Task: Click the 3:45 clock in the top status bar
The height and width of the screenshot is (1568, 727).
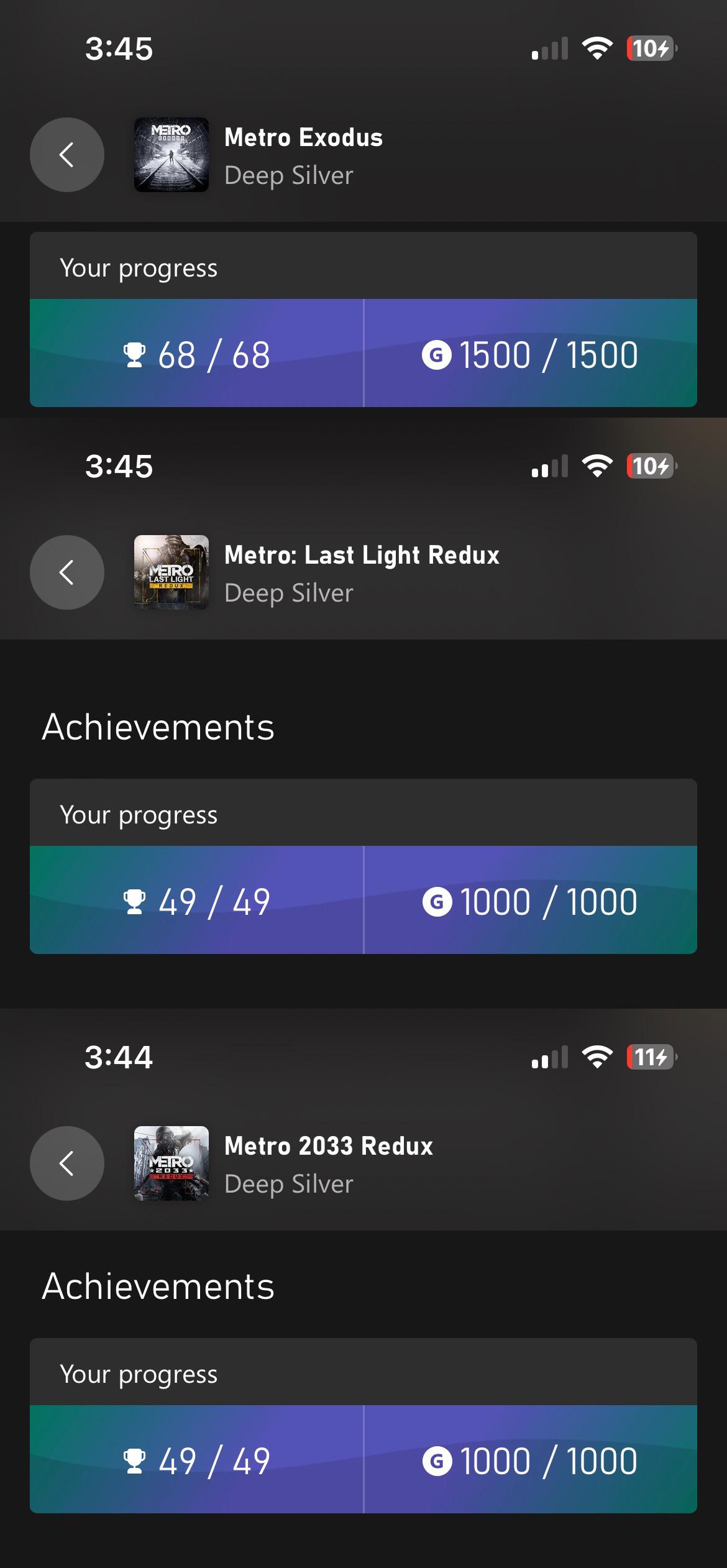Action: (118, 48)
